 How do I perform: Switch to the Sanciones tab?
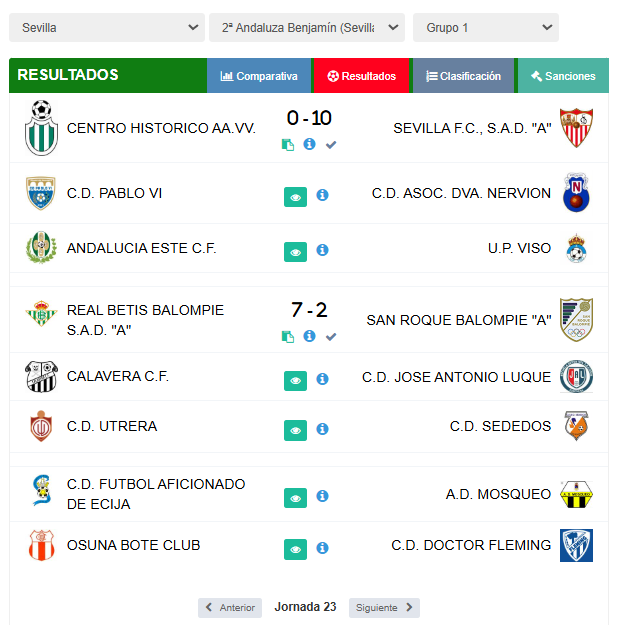pyautogui.click(x=563, y=76)
